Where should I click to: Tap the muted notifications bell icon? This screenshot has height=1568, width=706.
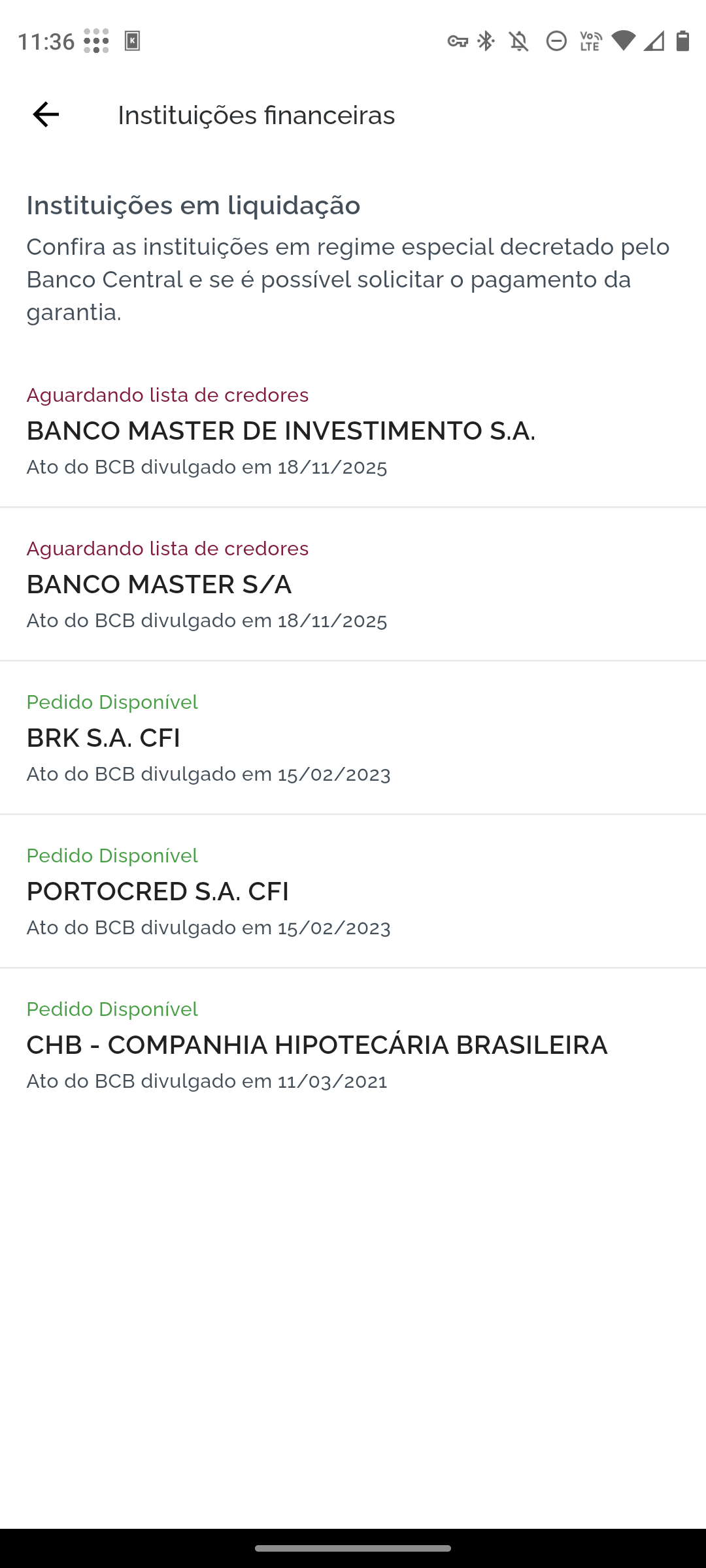[x=518, y=41]
